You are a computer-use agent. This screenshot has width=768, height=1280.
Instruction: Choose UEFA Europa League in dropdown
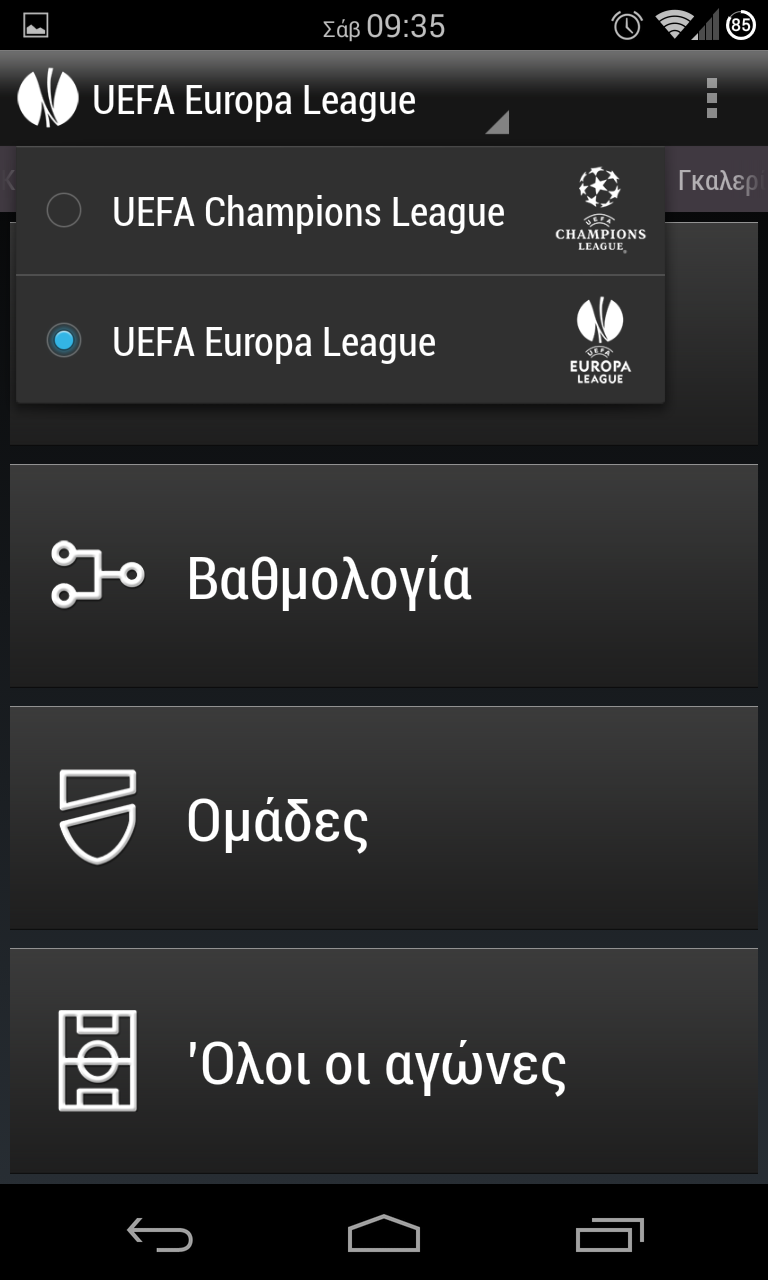[340, 341]
